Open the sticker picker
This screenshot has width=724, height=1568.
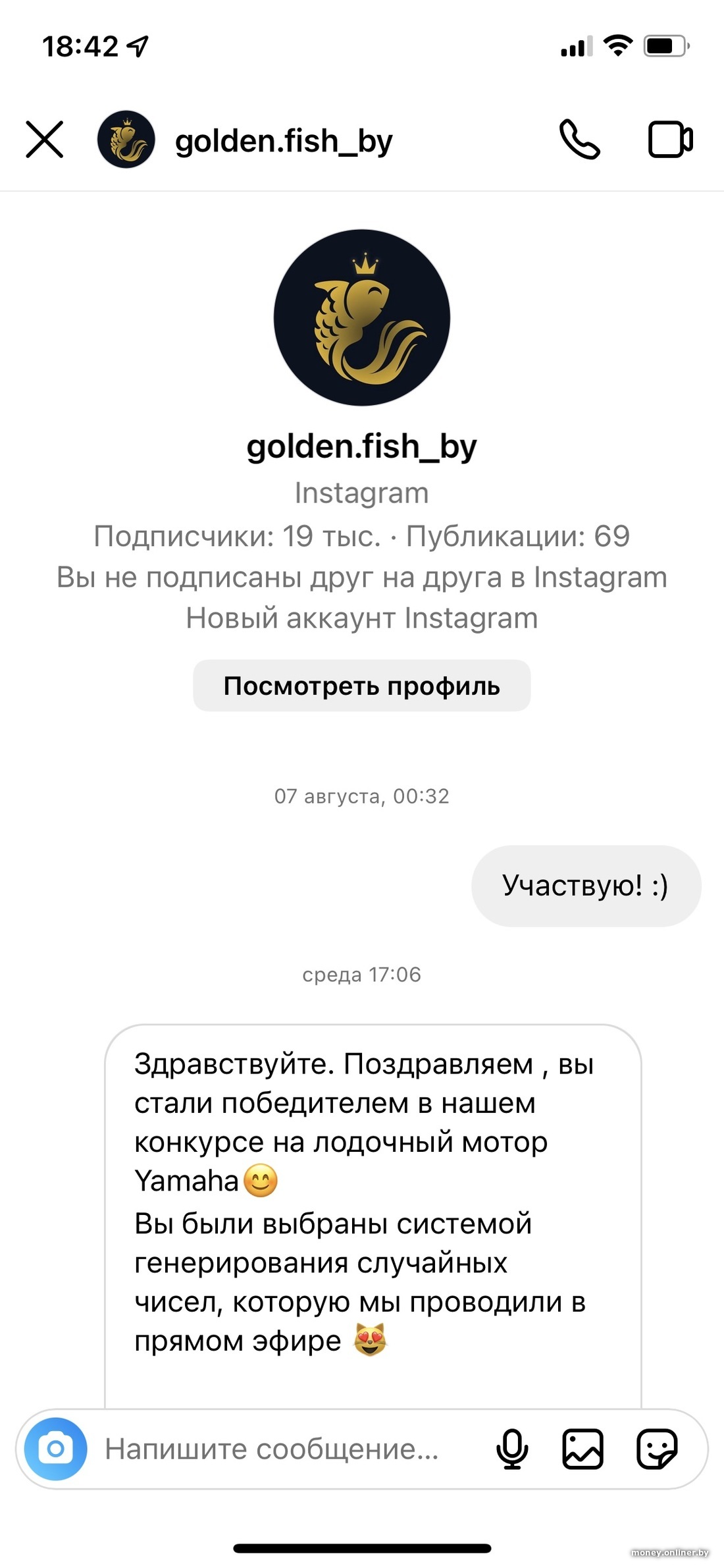(656, 1449)
